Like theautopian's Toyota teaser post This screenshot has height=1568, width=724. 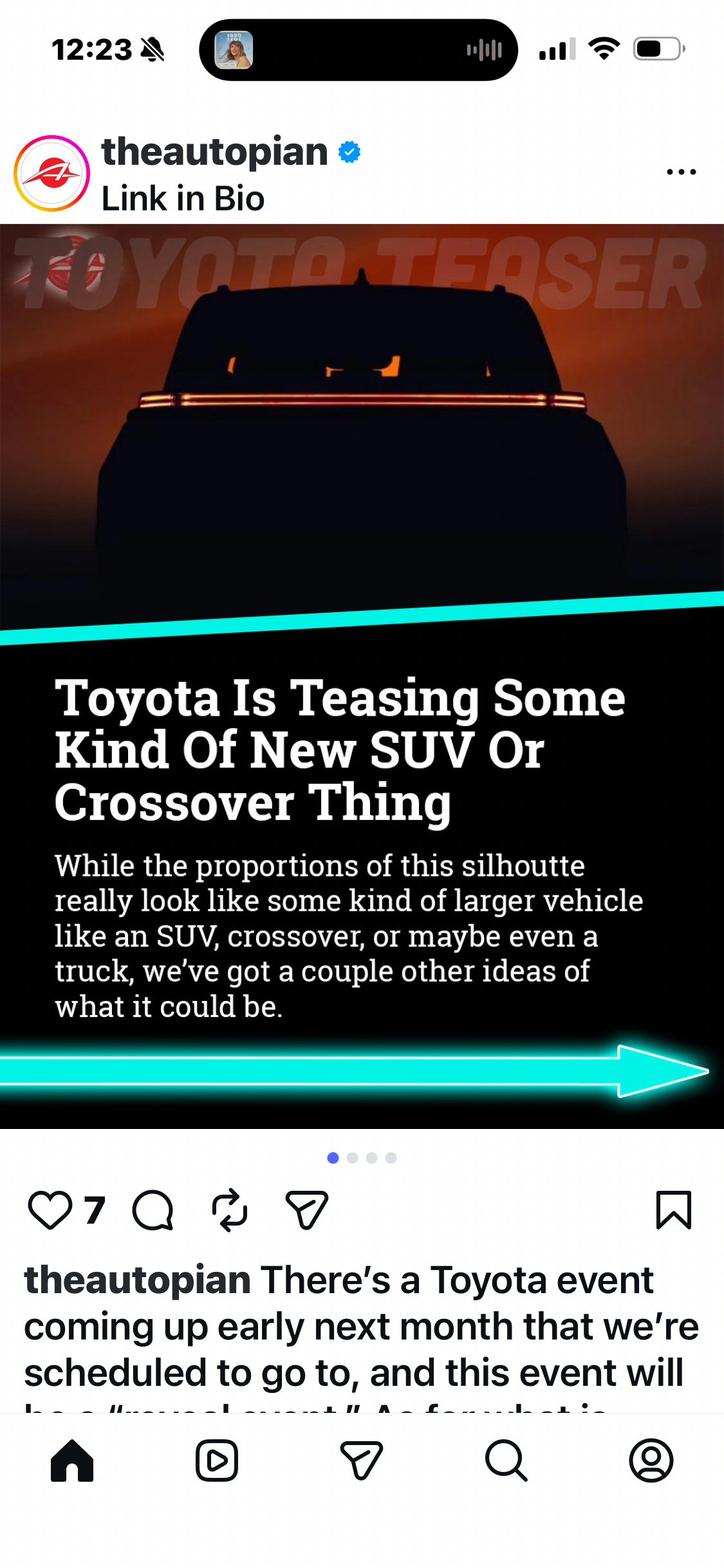pos(50,1210)
